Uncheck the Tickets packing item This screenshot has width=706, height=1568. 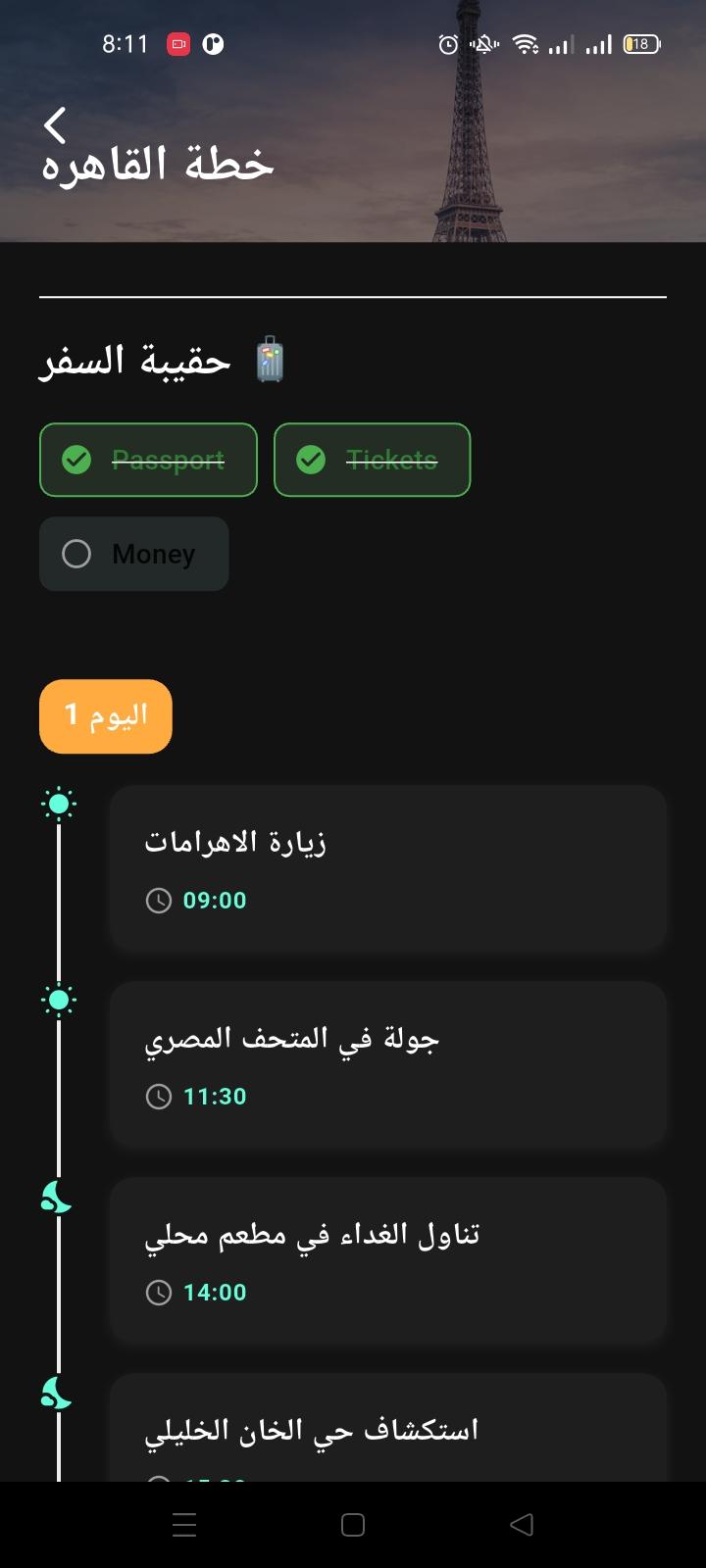pyautogui.click(x=372, y=460)
